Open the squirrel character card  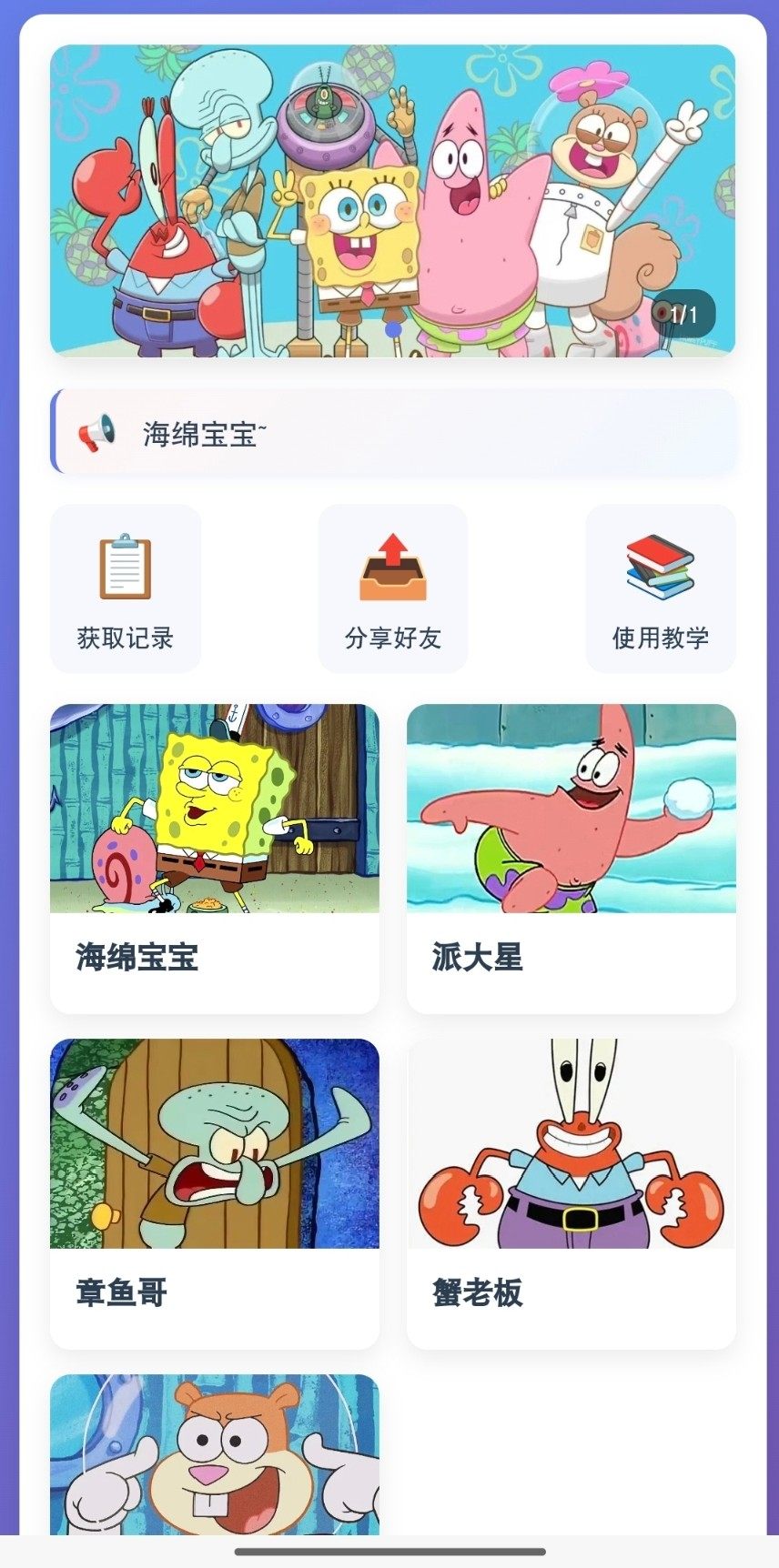pyautogui.click(x=215, y=1455)
